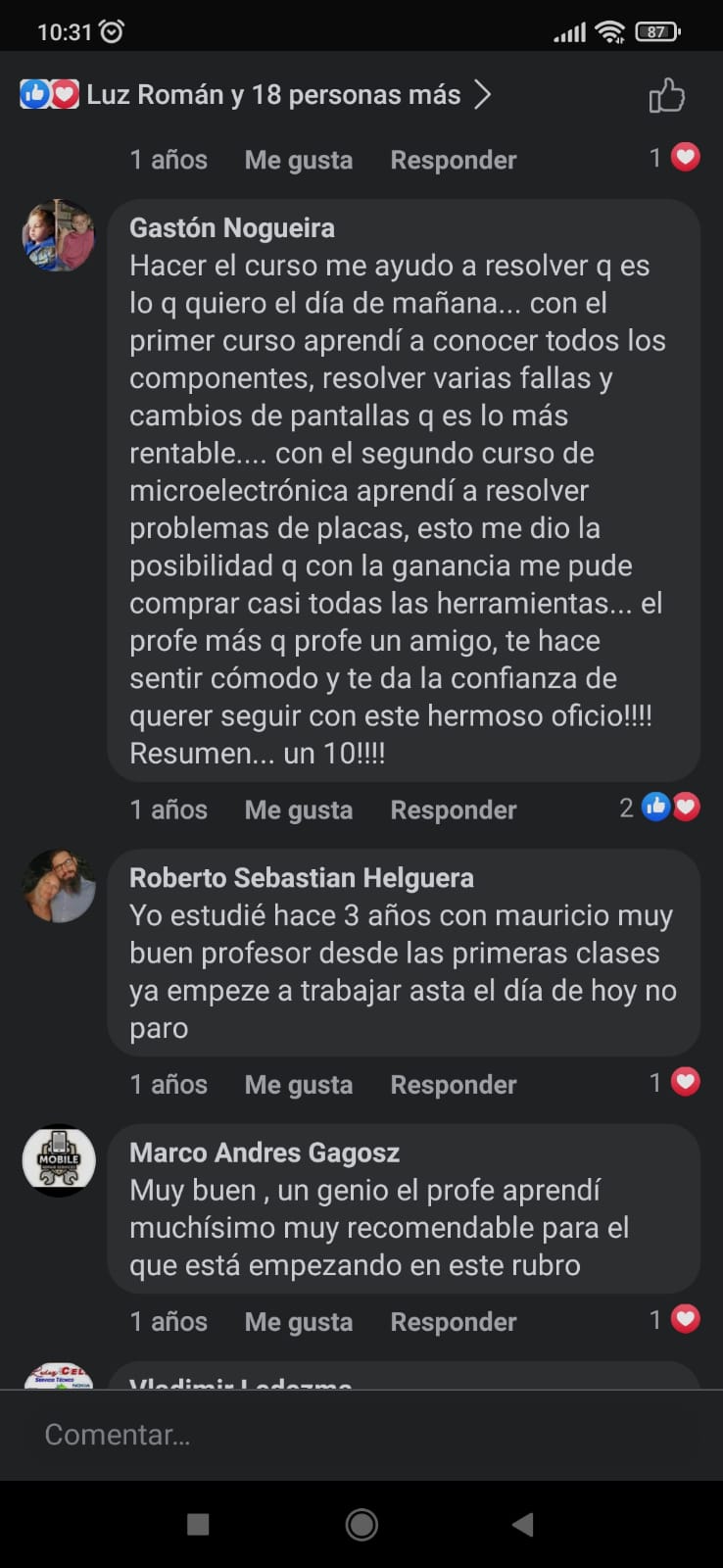Reply to Roberto Sebastian Helguera's comment

point(453,1084)
